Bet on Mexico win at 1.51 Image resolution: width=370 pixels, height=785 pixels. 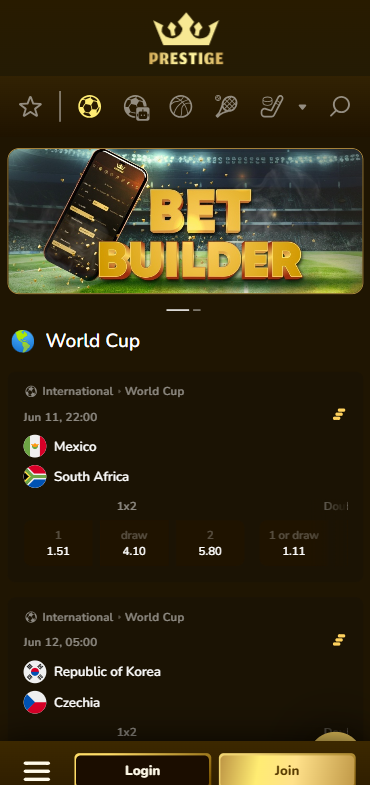pyautogui.click(x=58, y=544)
